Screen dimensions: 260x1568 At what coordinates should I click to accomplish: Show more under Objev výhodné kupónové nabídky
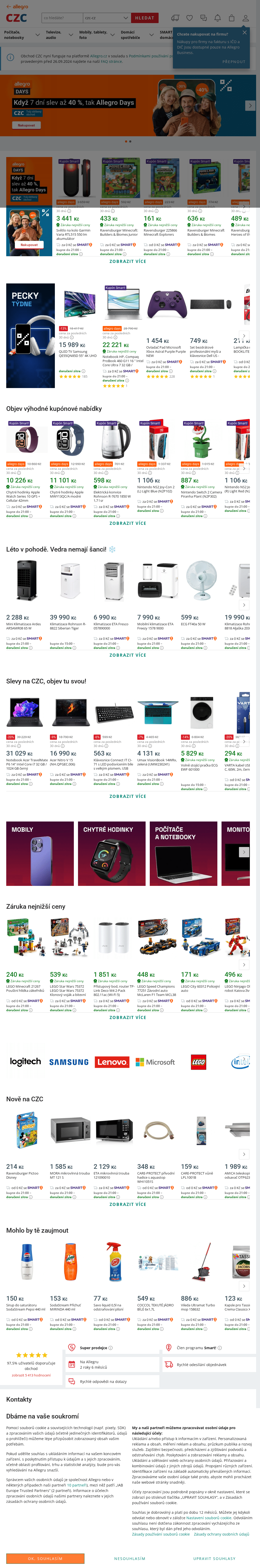pos(128,523)
